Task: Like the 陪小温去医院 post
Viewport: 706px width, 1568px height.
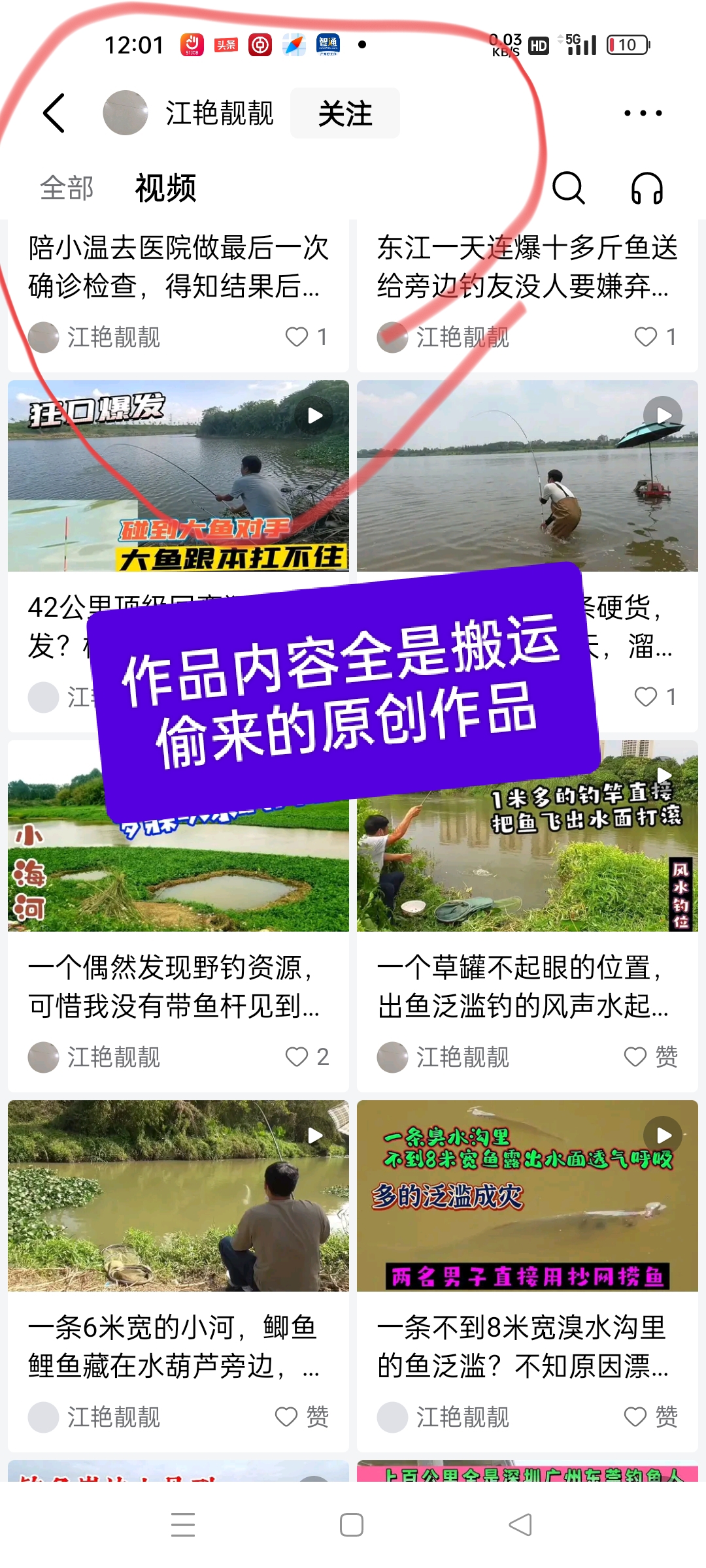Action: click(297, 337)
